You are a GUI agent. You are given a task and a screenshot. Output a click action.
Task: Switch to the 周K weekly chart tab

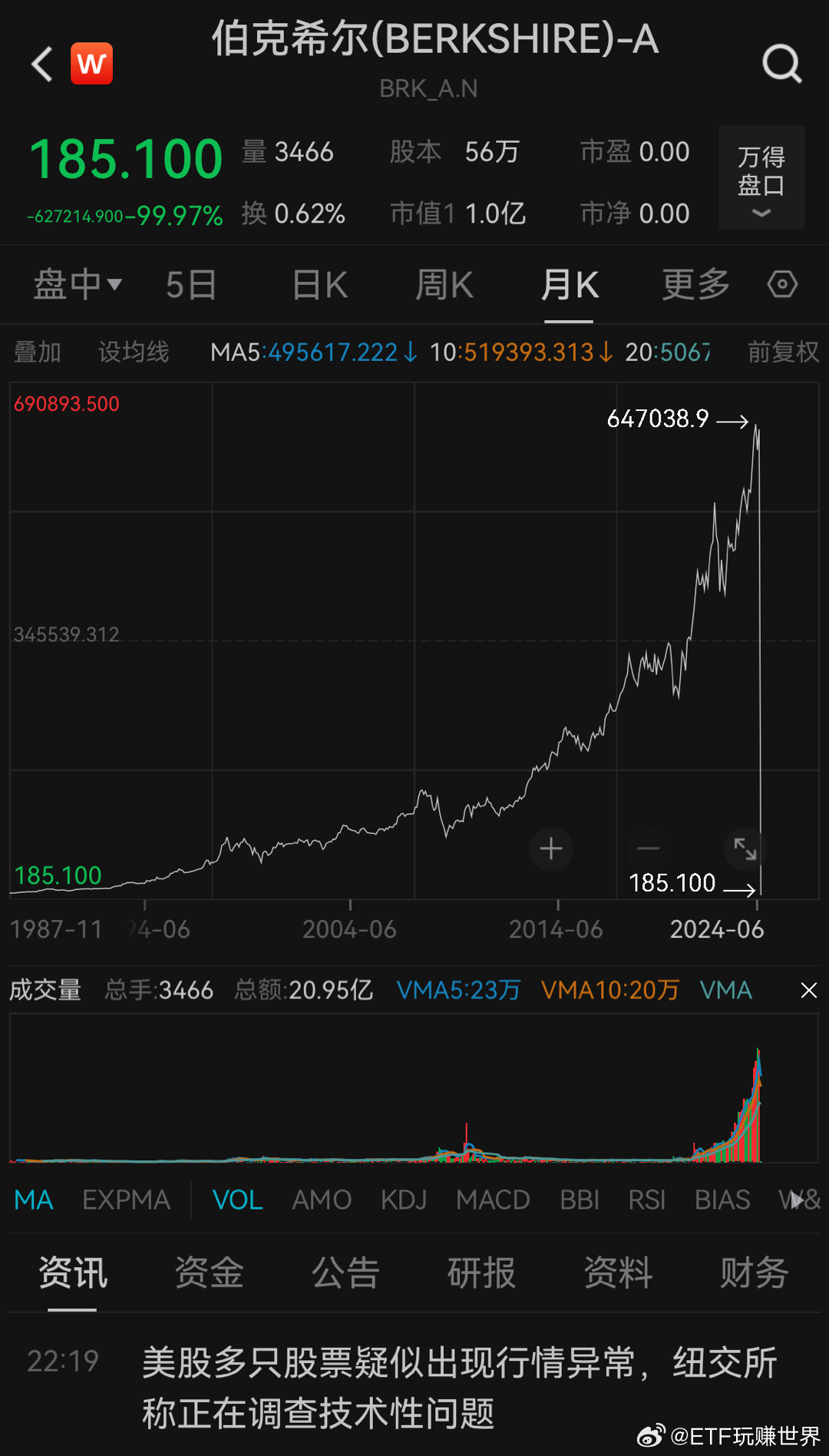pos(443,283)
